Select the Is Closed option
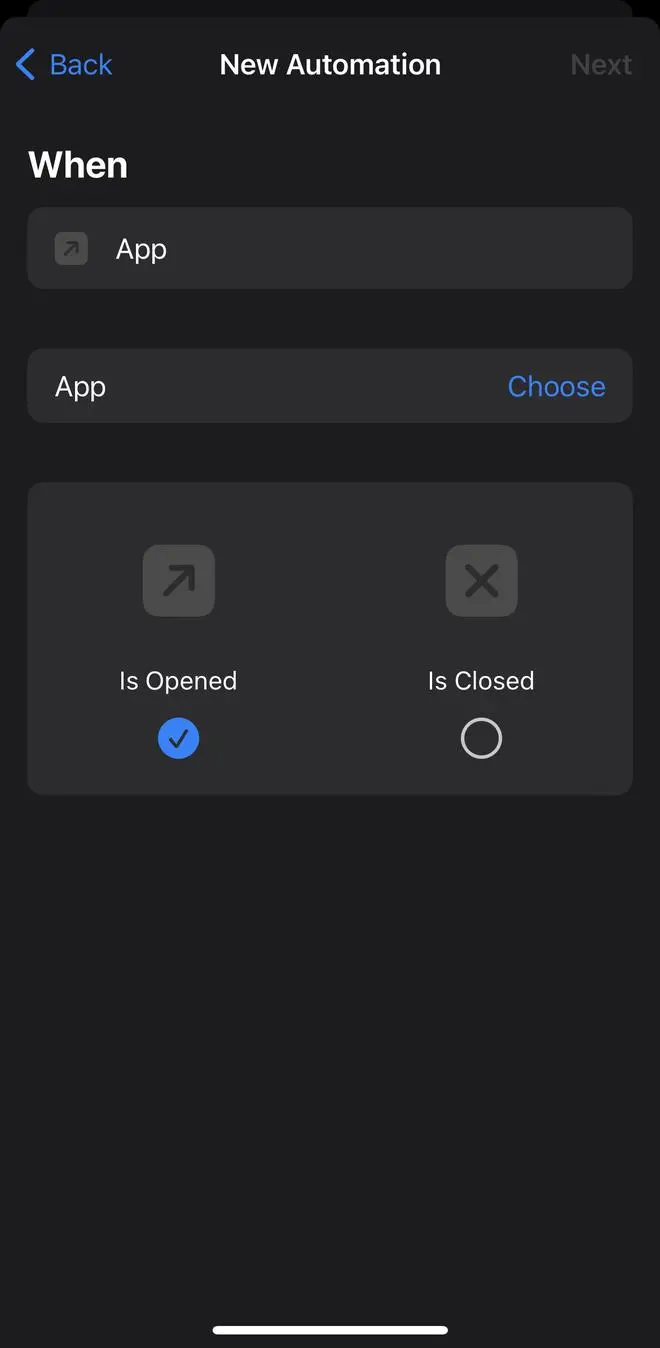This screenshot has width=660, height=1348. (x=481, y=739)
